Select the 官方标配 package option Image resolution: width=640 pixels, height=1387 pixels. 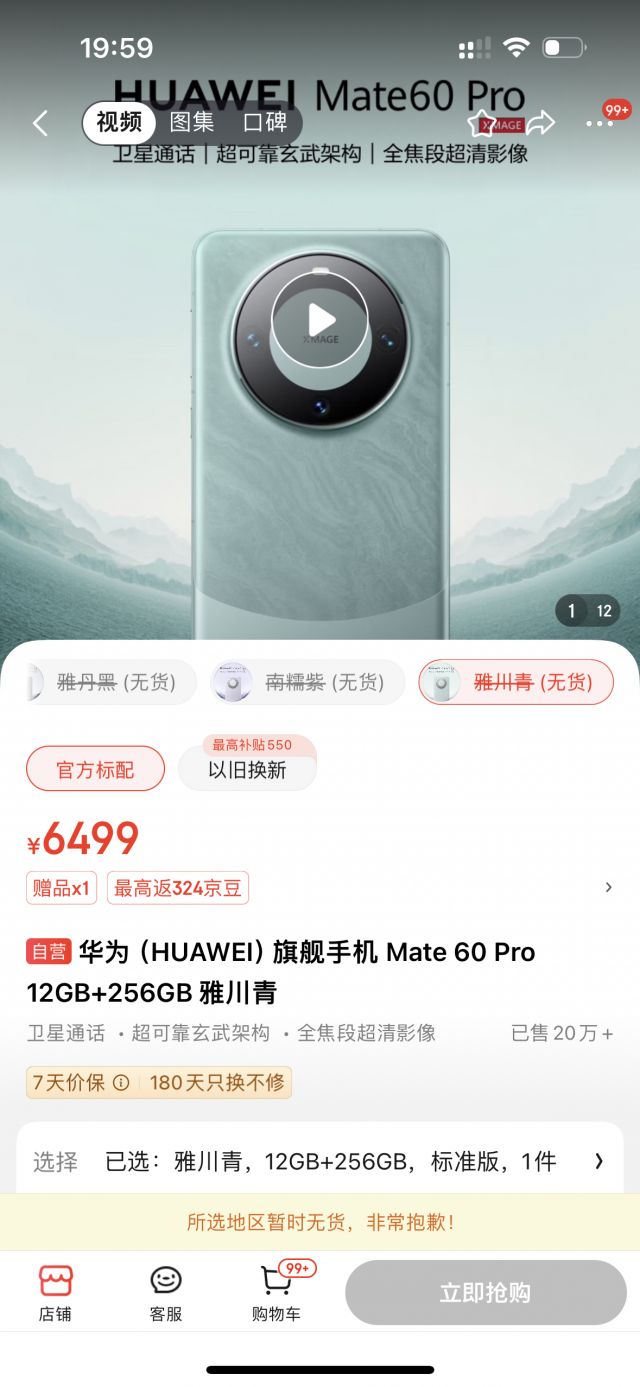[95, 769]
